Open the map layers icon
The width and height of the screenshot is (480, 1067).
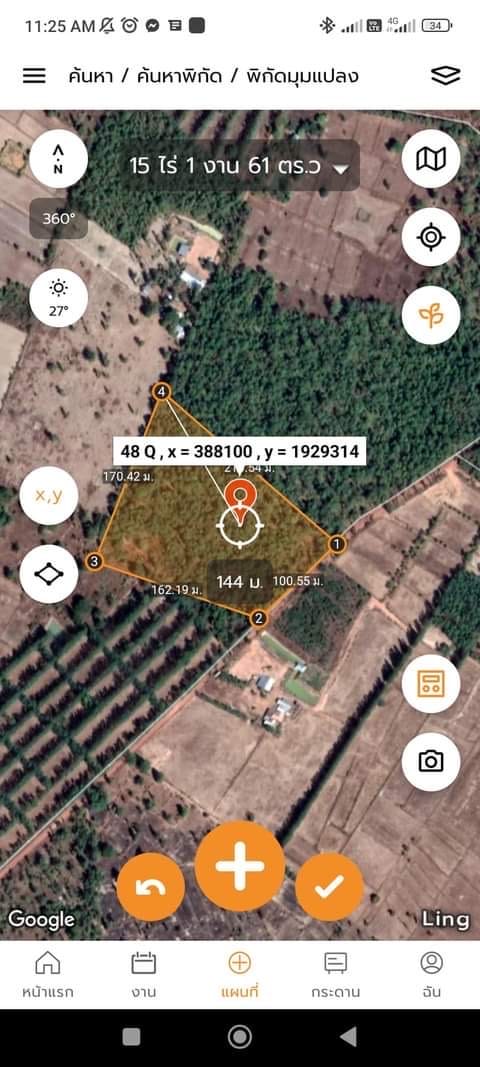pos(445,76)
